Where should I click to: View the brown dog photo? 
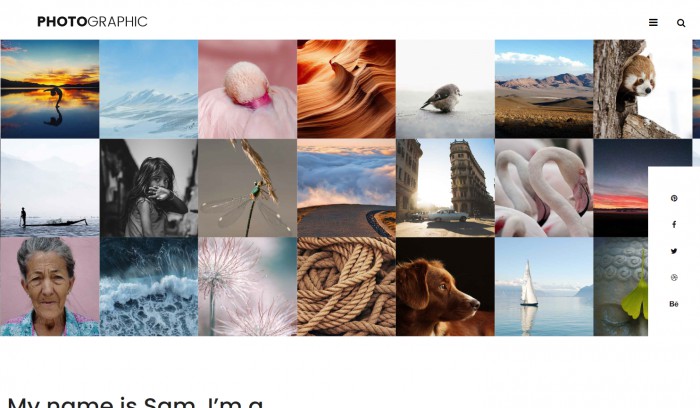pyautogui.click(x=445, y=286)
